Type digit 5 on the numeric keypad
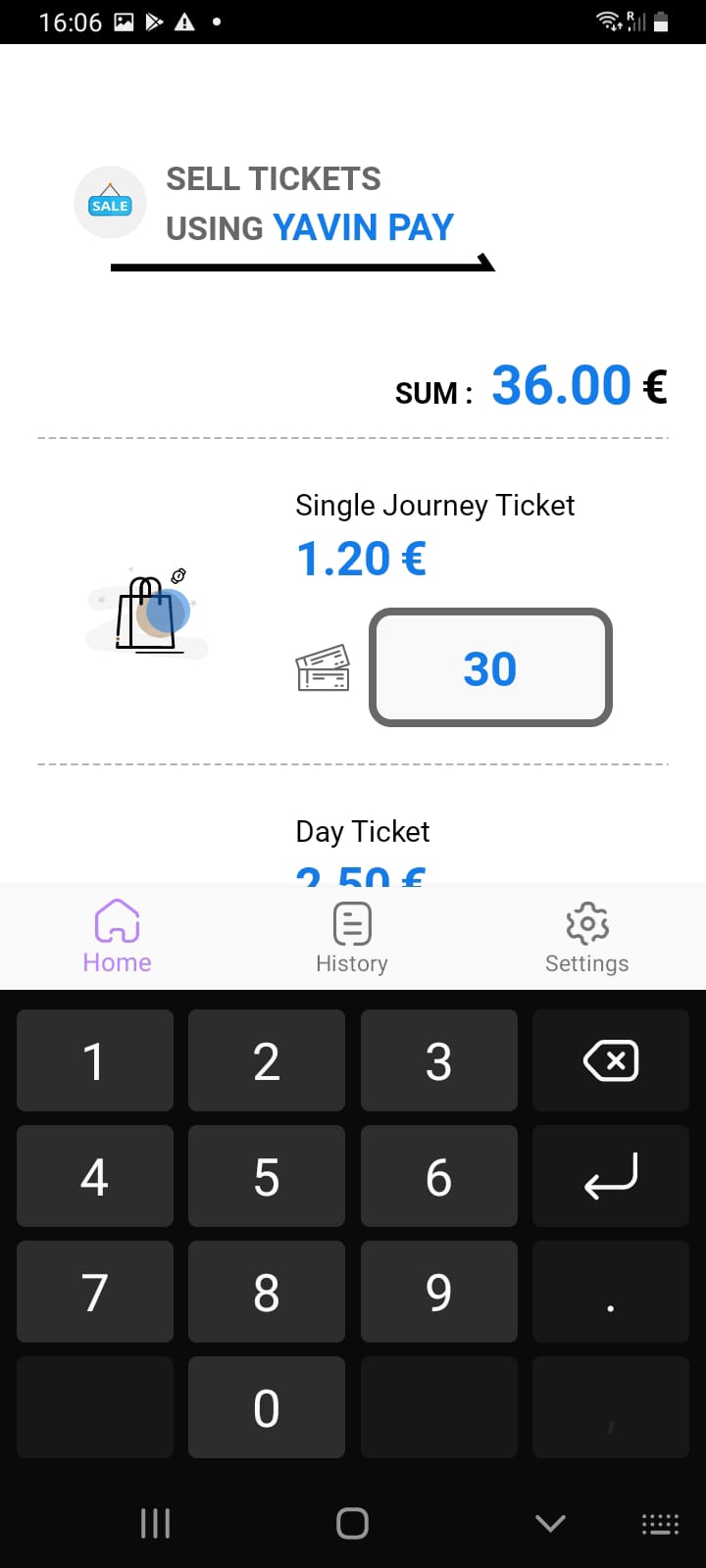Image resolution: width=706 pixels, height=1568 pixels. [267, 1176]
